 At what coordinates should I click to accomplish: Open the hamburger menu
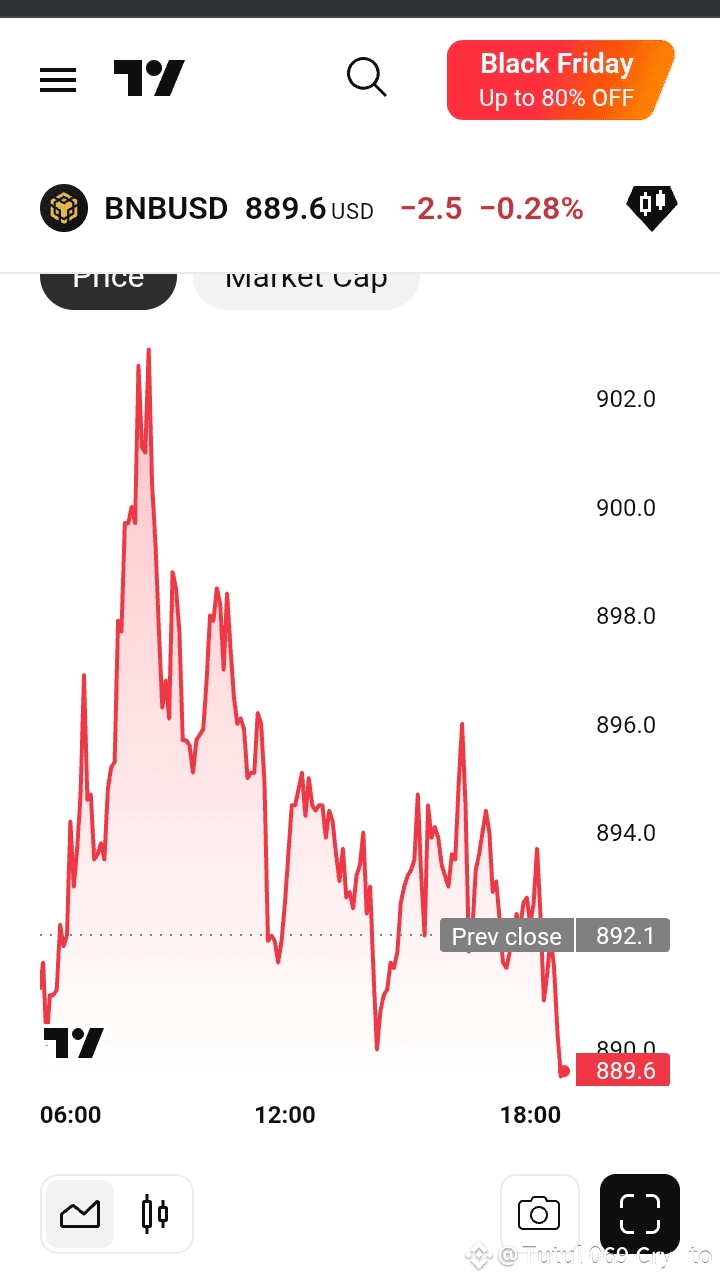click(x=58, y=80)
